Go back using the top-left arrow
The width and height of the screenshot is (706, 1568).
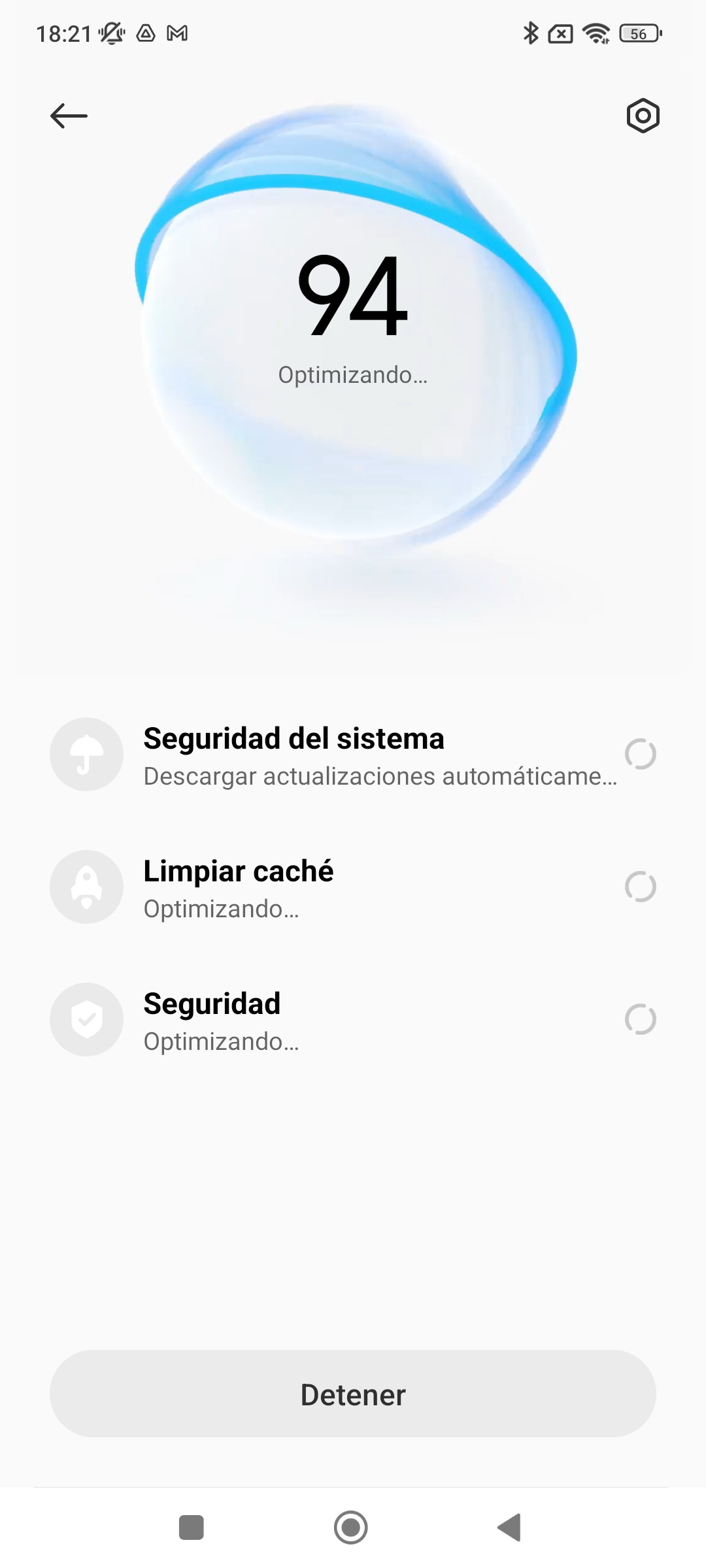pyautogui.click(x=69, y=116)
